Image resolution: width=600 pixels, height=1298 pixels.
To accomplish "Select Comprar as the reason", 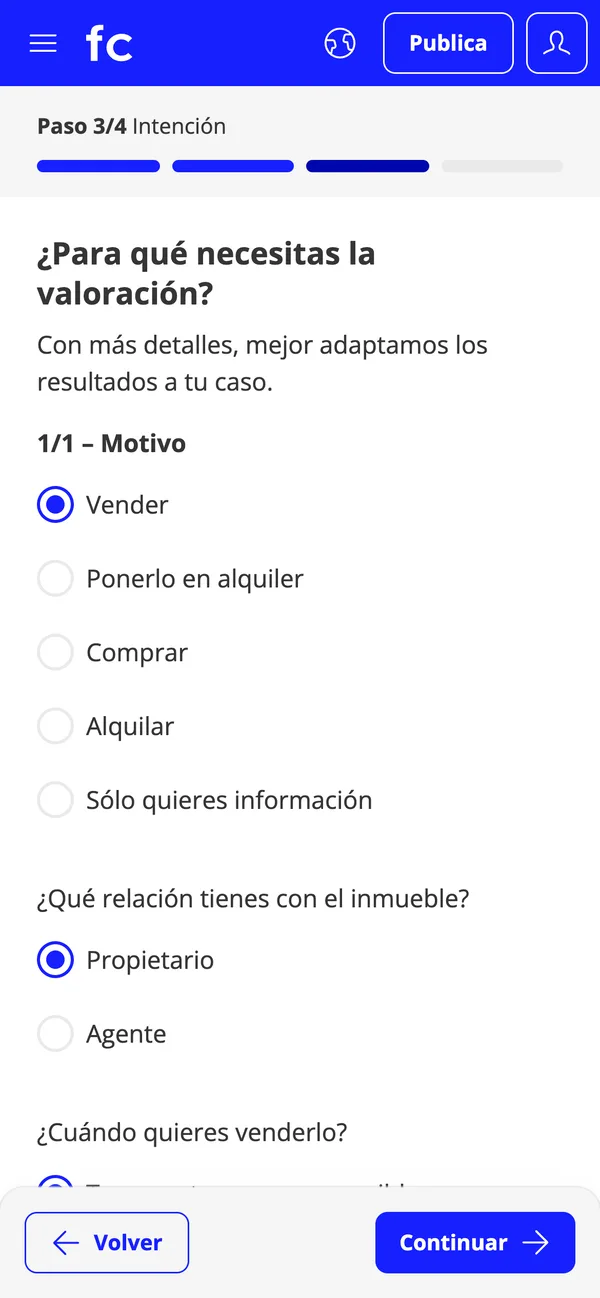I will click(112, 653).
